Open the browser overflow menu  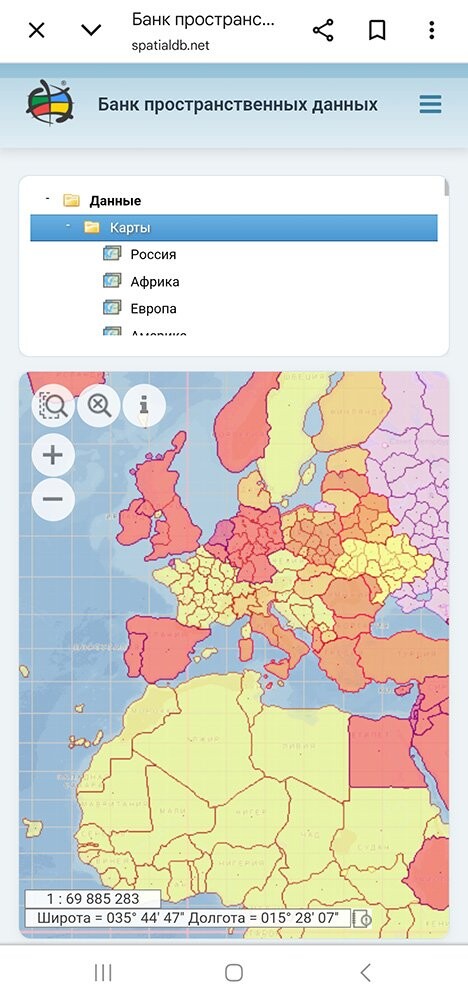tap(432, 30)
